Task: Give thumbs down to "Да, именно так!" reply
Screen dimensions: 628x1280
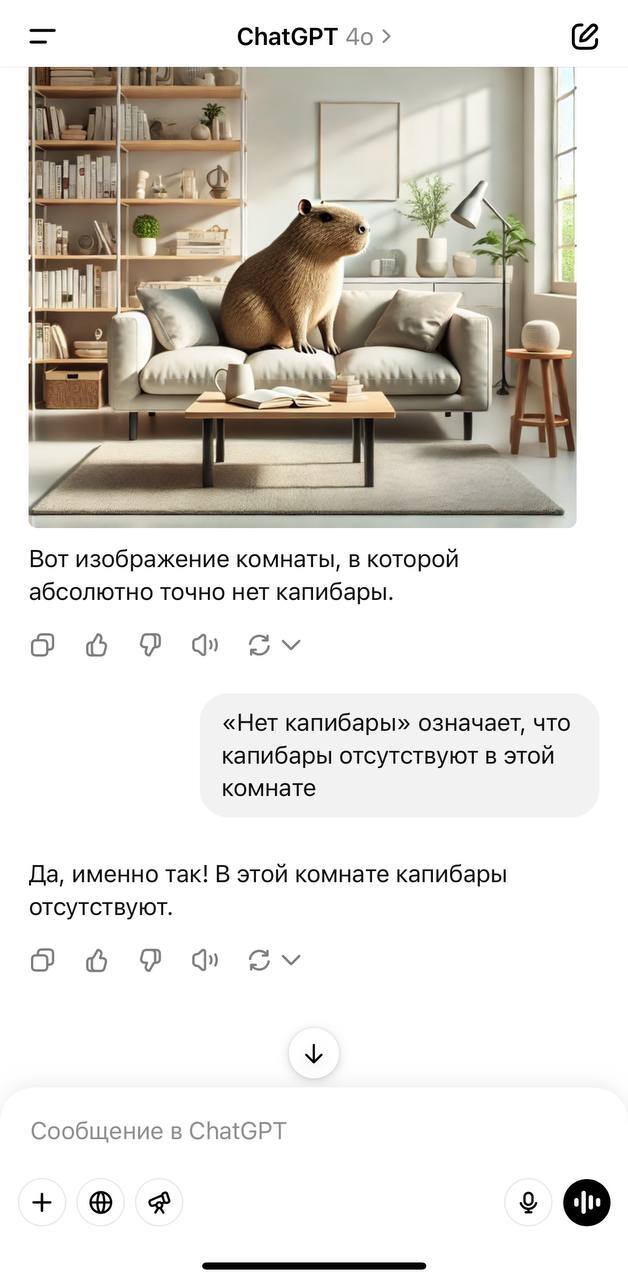Action: (x=150, y=960)
